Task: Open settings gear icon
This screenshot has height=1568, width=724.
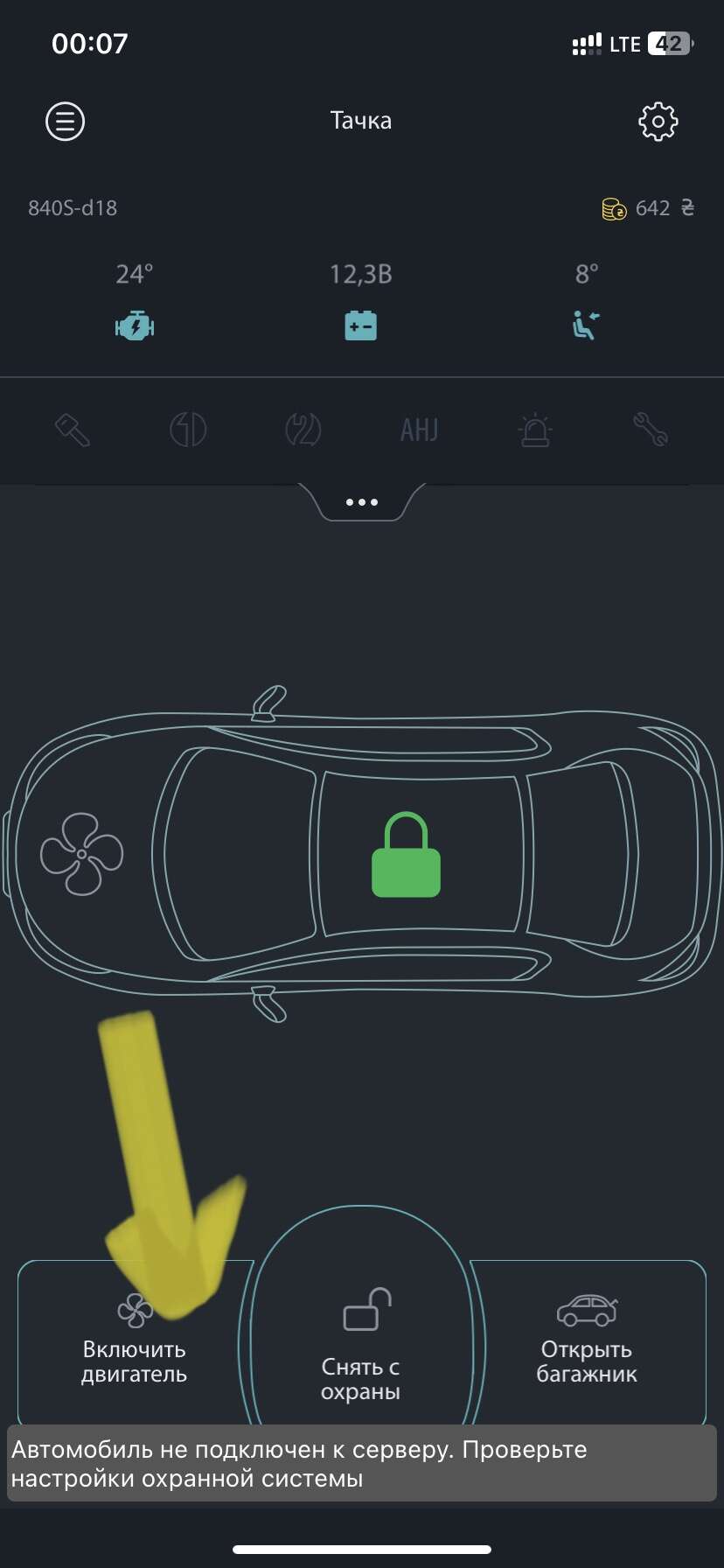Action: point(658,122)
